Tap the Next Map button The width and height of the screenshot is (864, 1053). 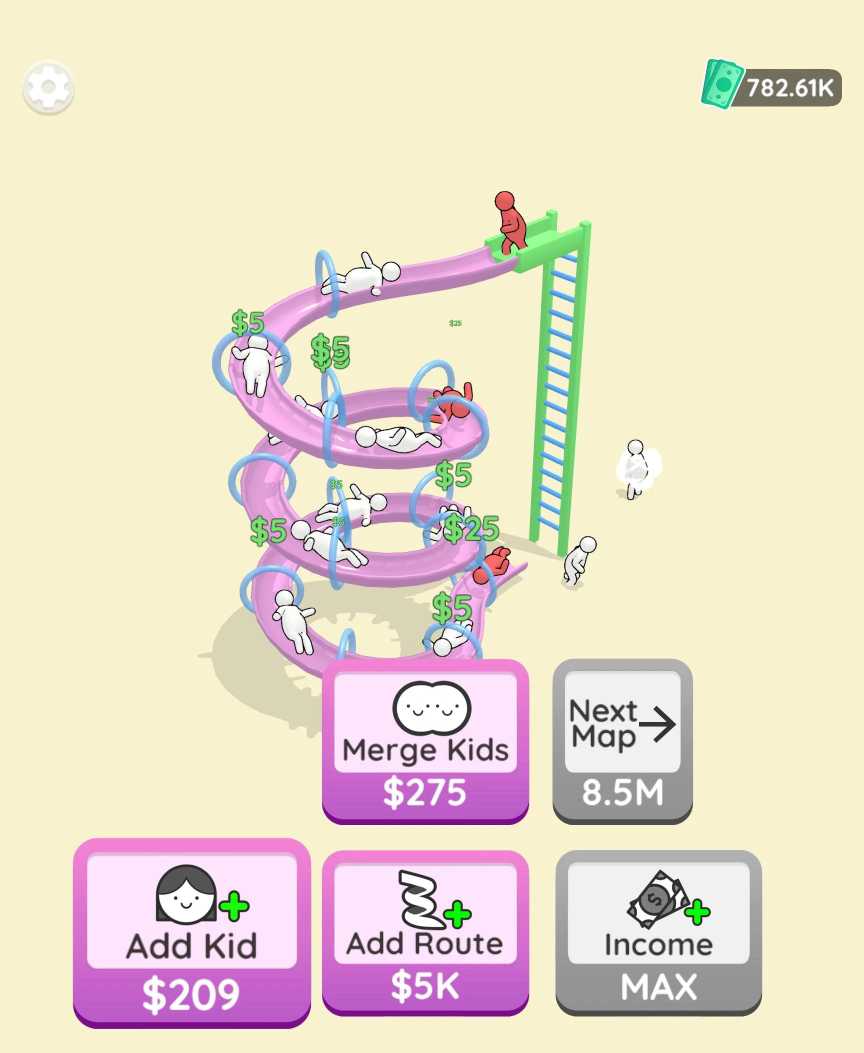(x=622, y=740)
